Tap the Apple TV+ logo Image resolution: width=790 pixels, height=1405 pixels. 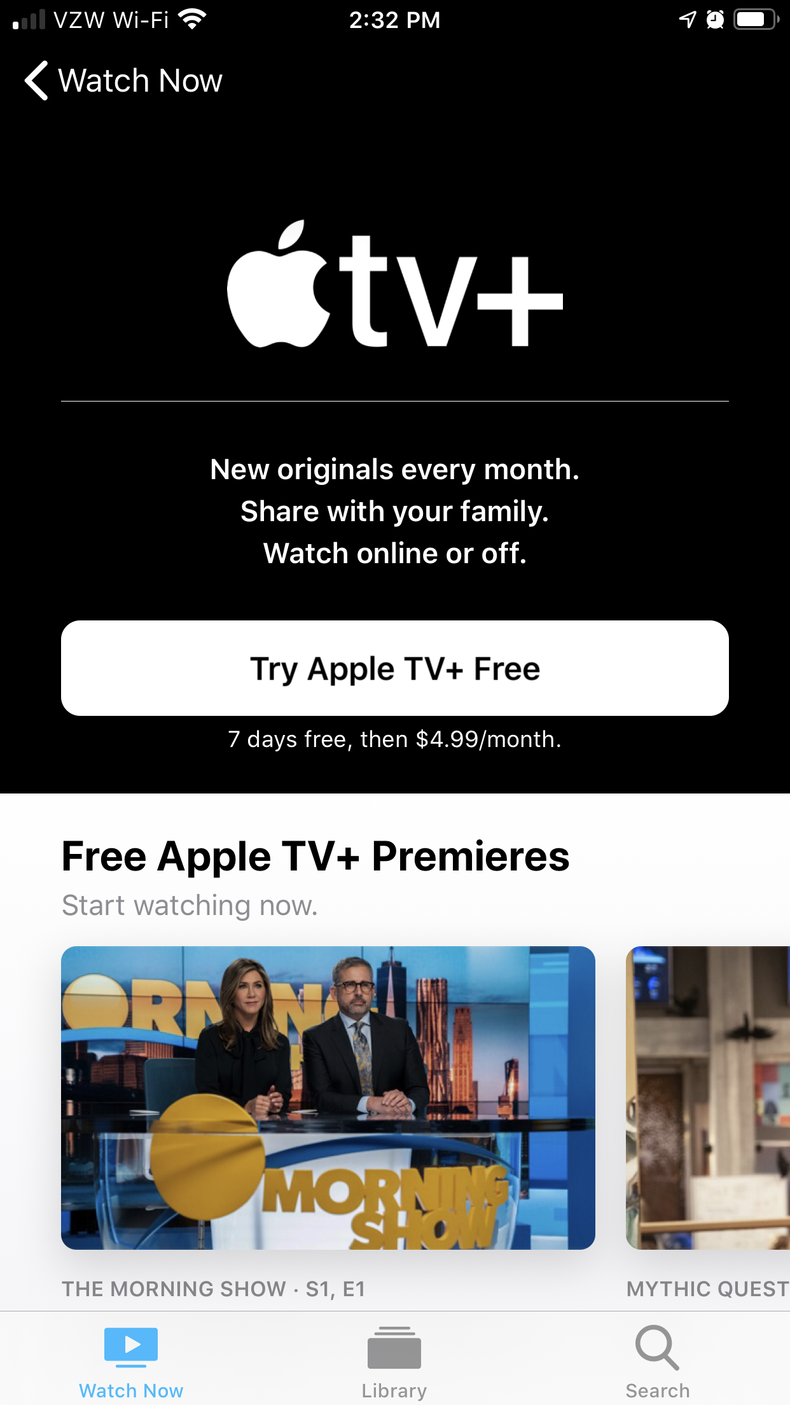tap(395, 283)
